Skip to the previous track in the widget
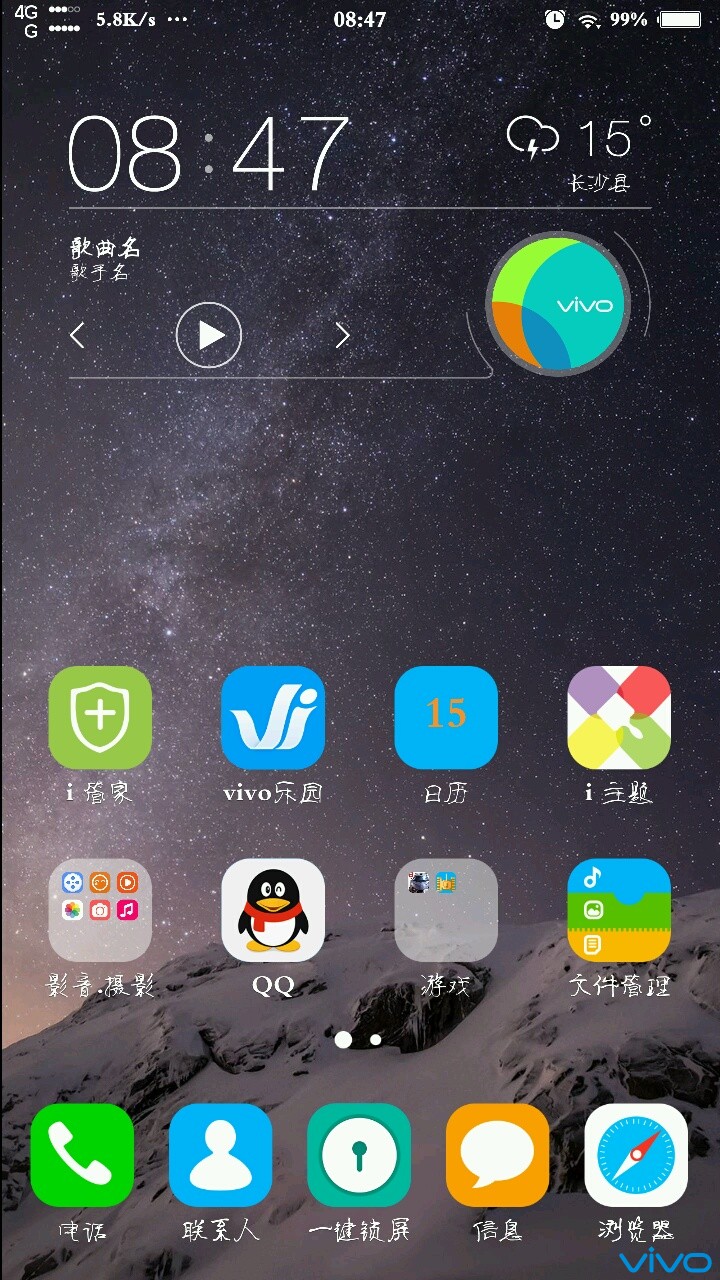Image resolution: width=720 pixels, height=1280 pixels. 78,335
